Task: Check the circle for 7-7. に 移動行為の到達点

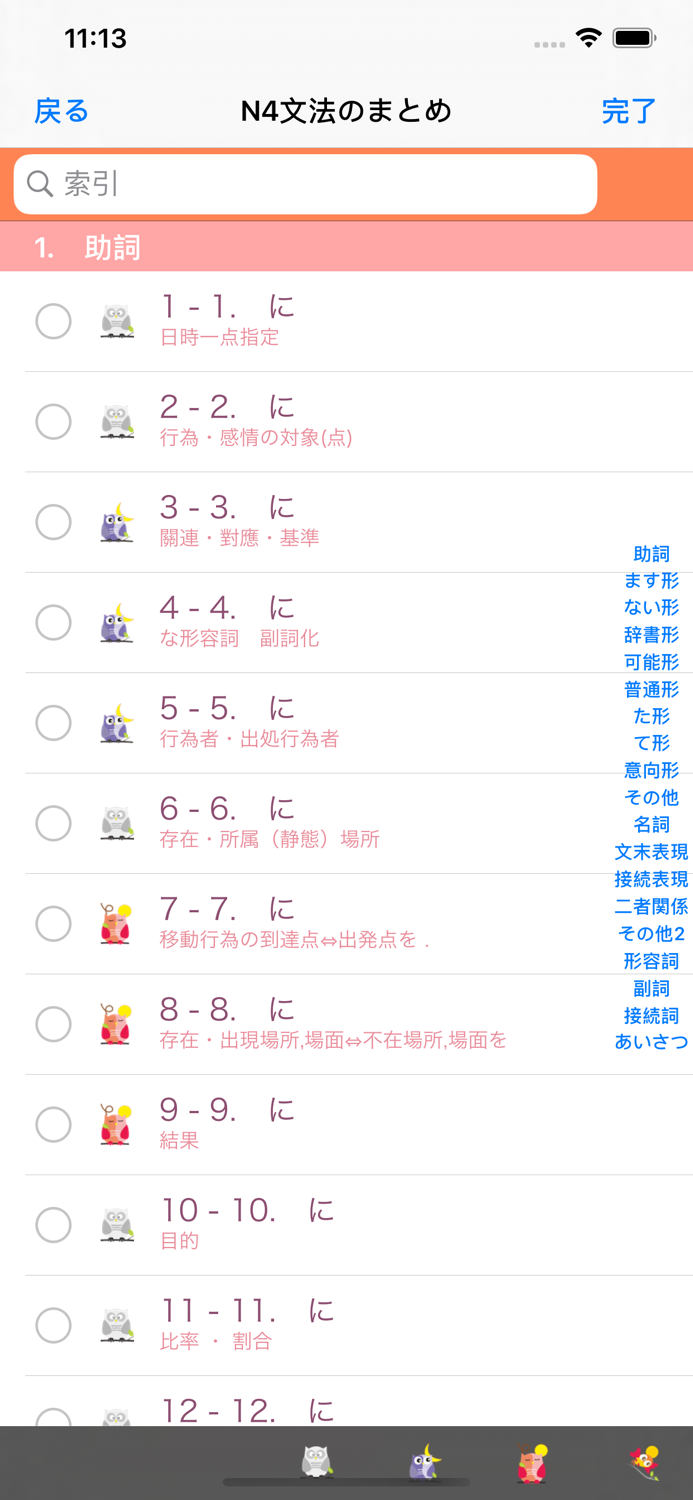Action: (x=53, y=924)
